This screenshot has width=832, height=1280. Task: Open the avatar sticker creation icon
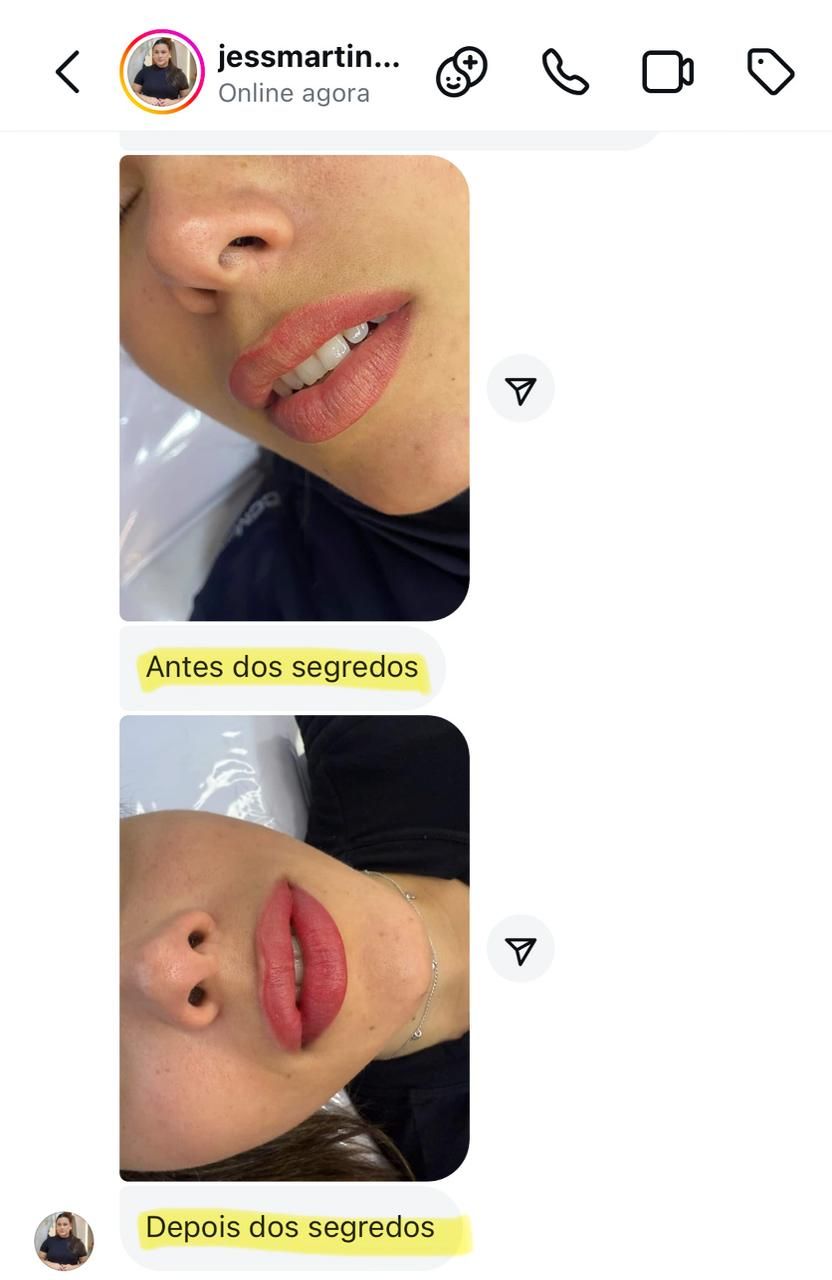(x=462, y=72)
